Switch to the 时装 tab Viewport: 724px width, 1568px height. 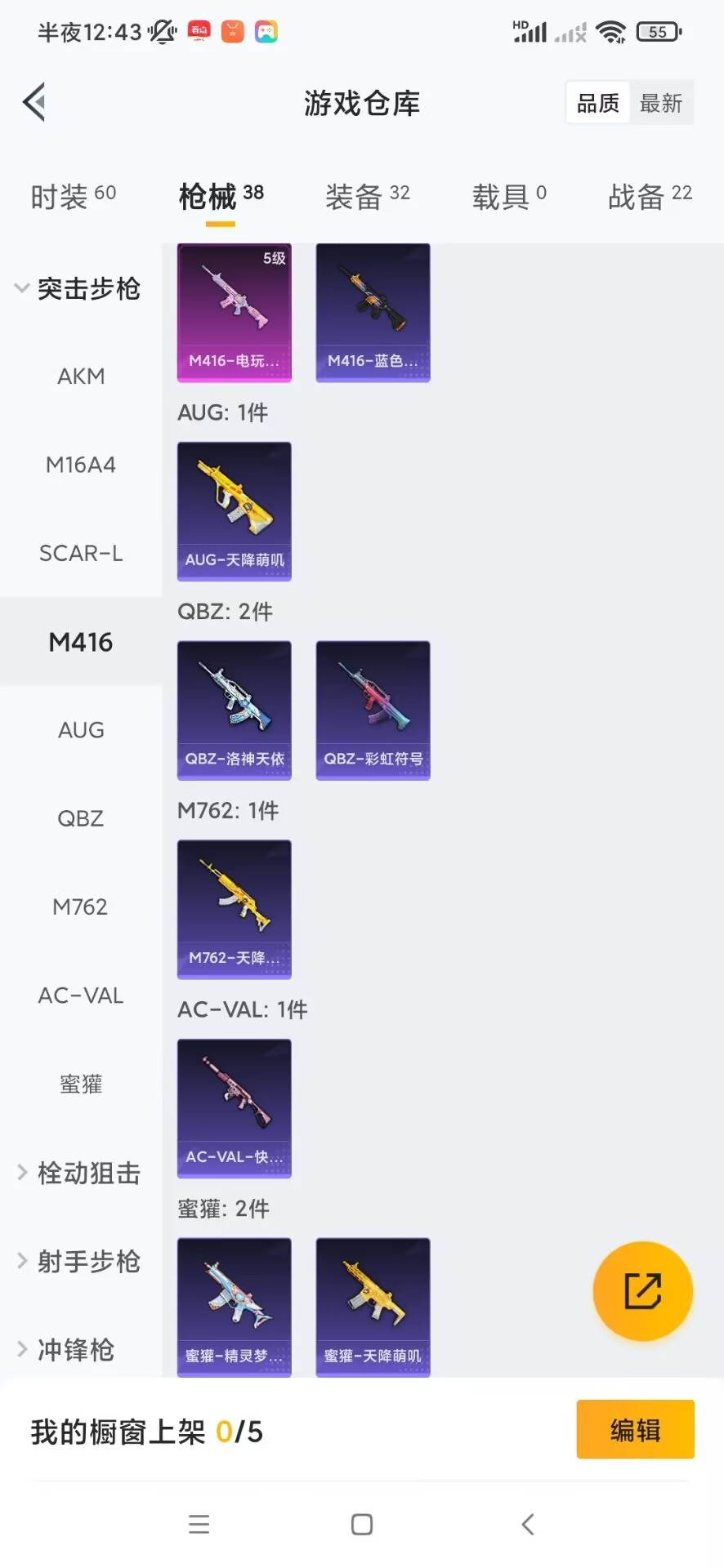[x=73, y=196]
